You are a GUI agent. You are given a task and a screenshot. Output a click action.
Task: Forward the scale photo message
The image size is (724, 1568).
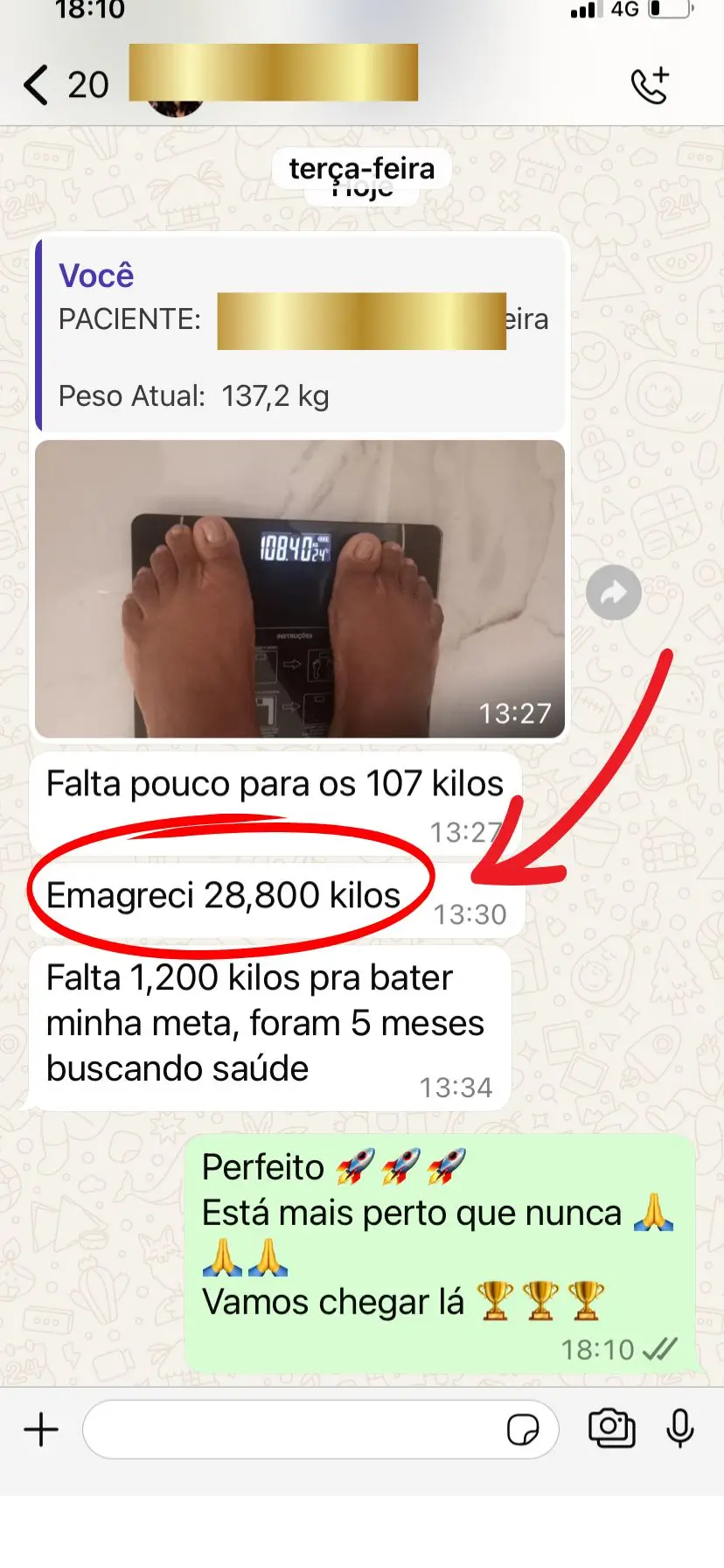pos(614,592)
